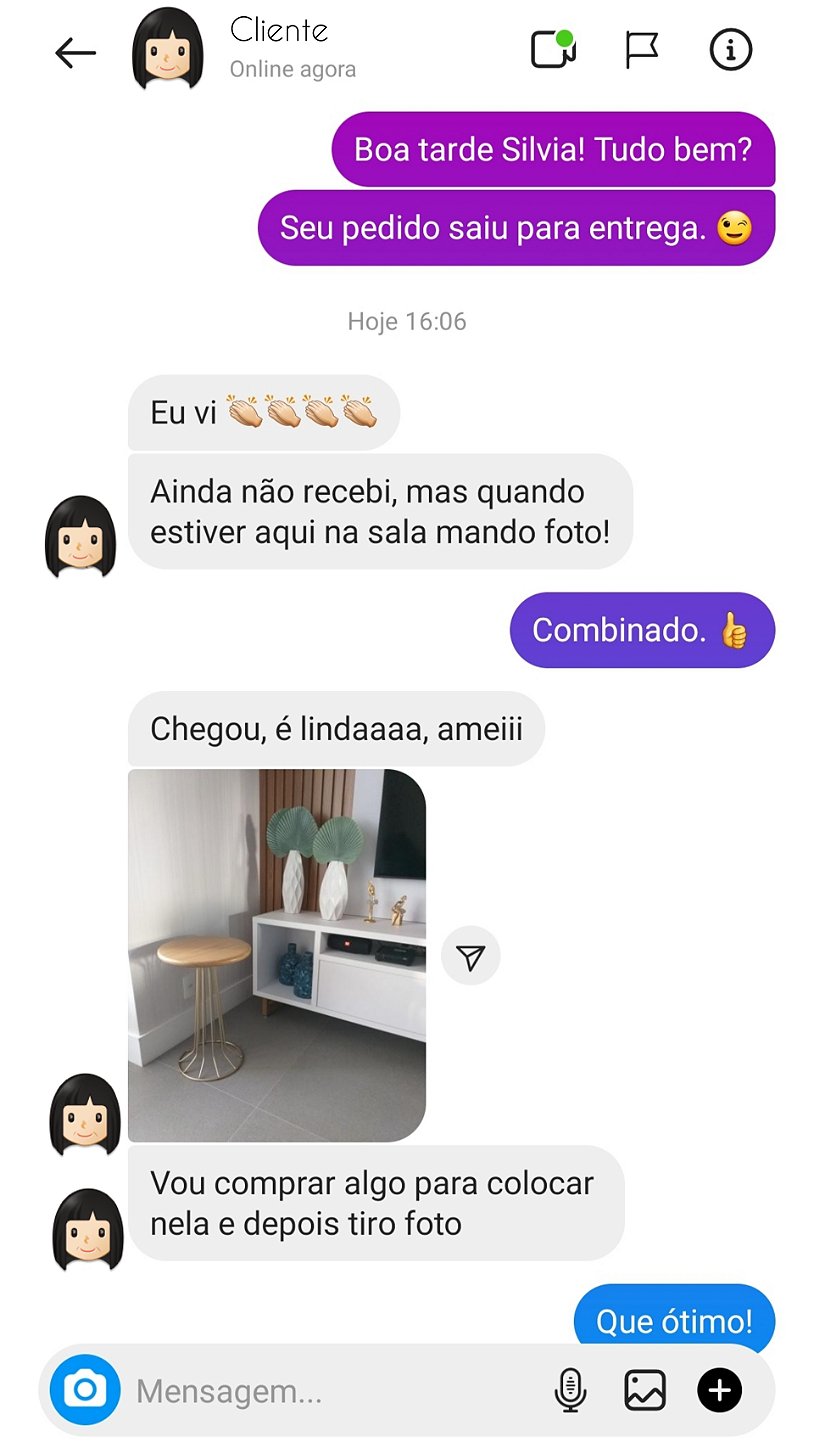Start a video call
The image size is (814, 1448).
(x=553, y=49)
